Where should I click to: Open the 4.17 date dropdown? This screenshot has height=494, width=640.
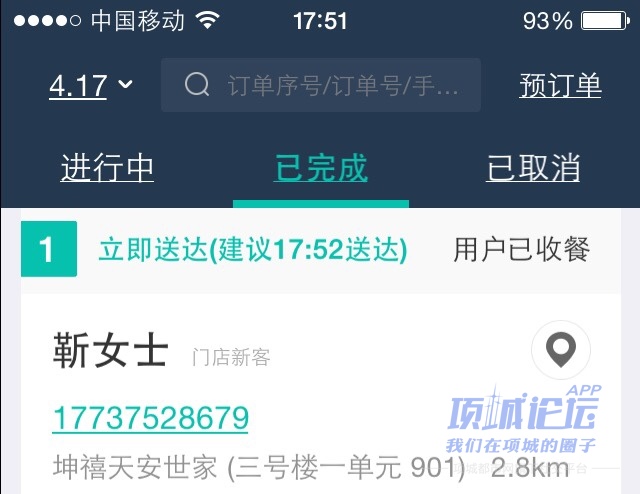coord(91,86)
